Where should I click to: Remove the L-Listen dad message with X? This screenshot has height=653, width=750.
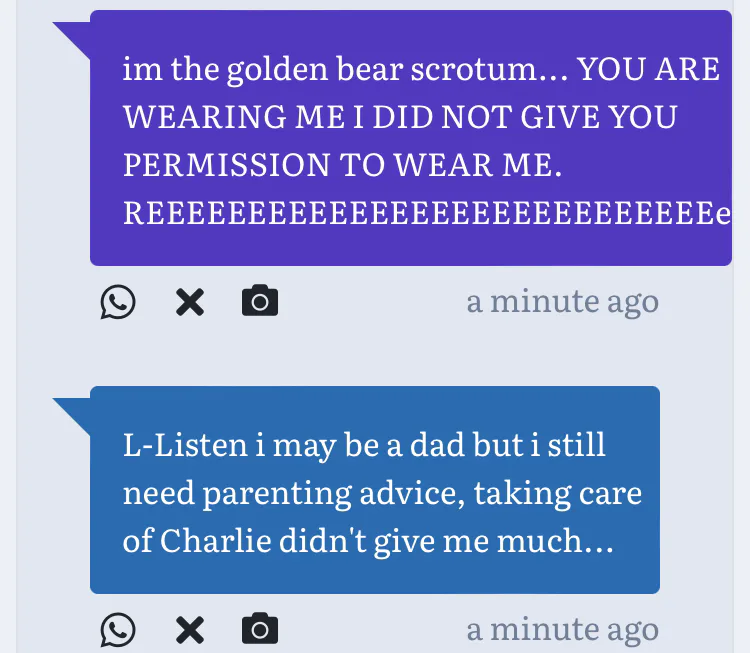point(190,630)
